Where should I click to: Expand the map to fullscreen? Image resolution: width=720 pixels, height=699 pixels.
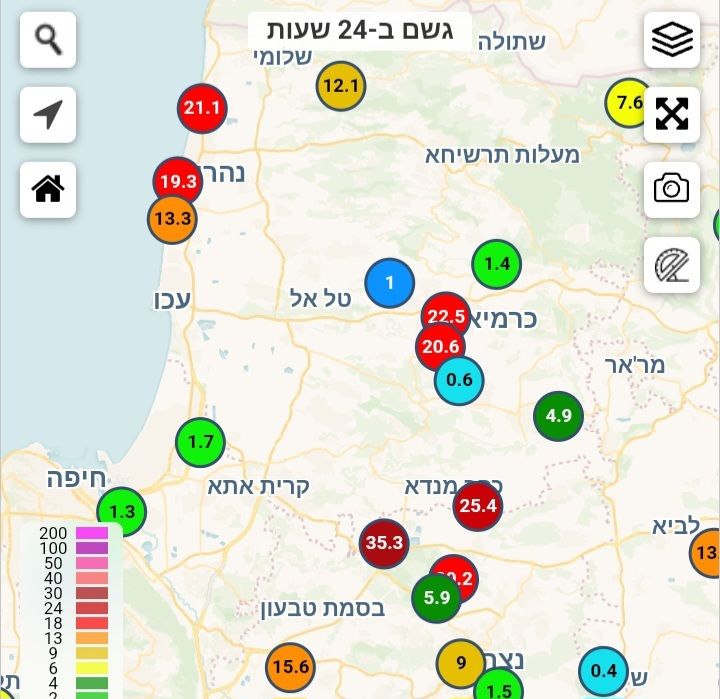pyautogui.click(x=672, y=114)
